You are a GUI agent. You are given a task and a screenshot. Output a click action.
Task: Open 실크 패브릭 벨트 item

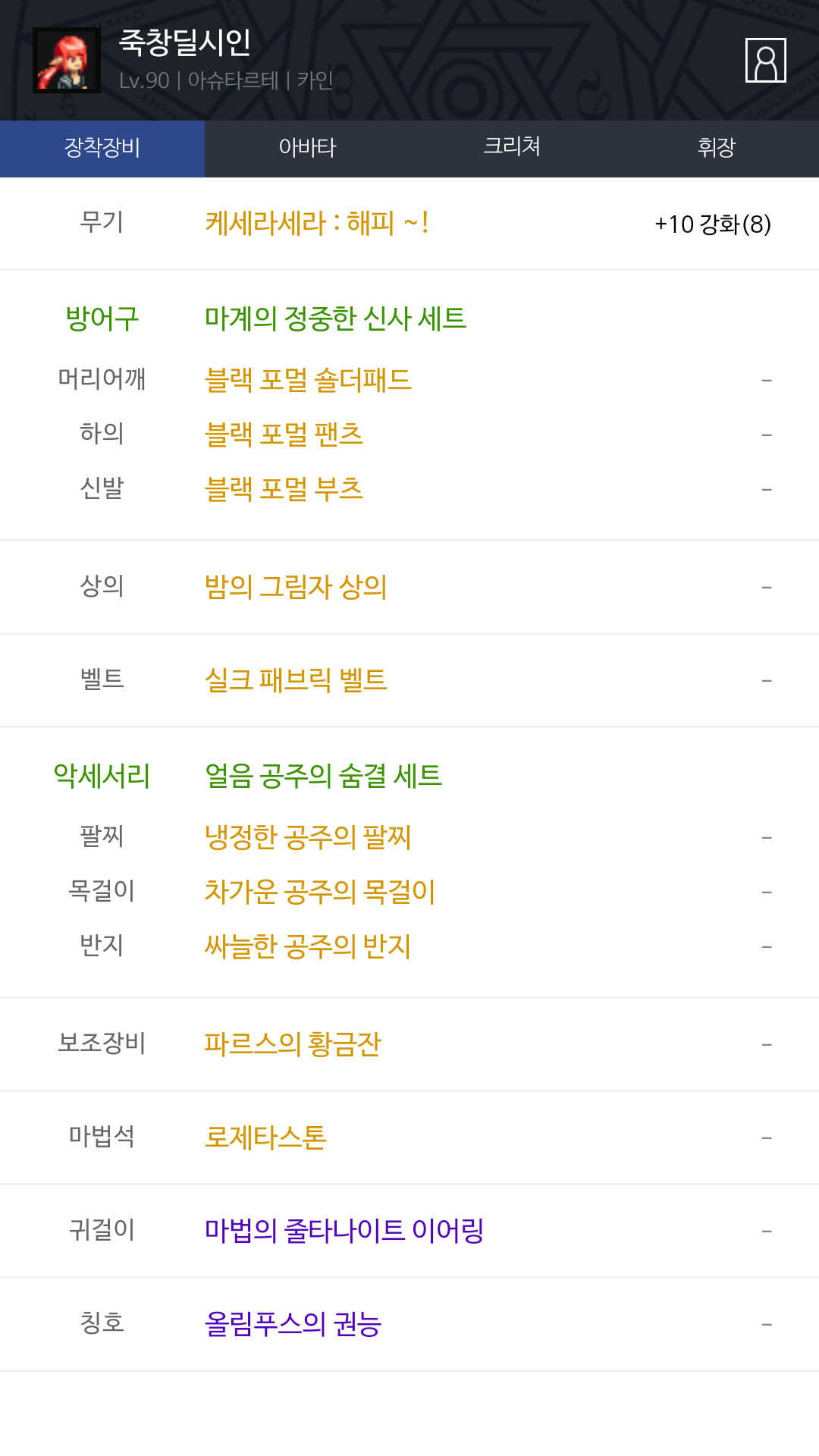pos(296,679)
